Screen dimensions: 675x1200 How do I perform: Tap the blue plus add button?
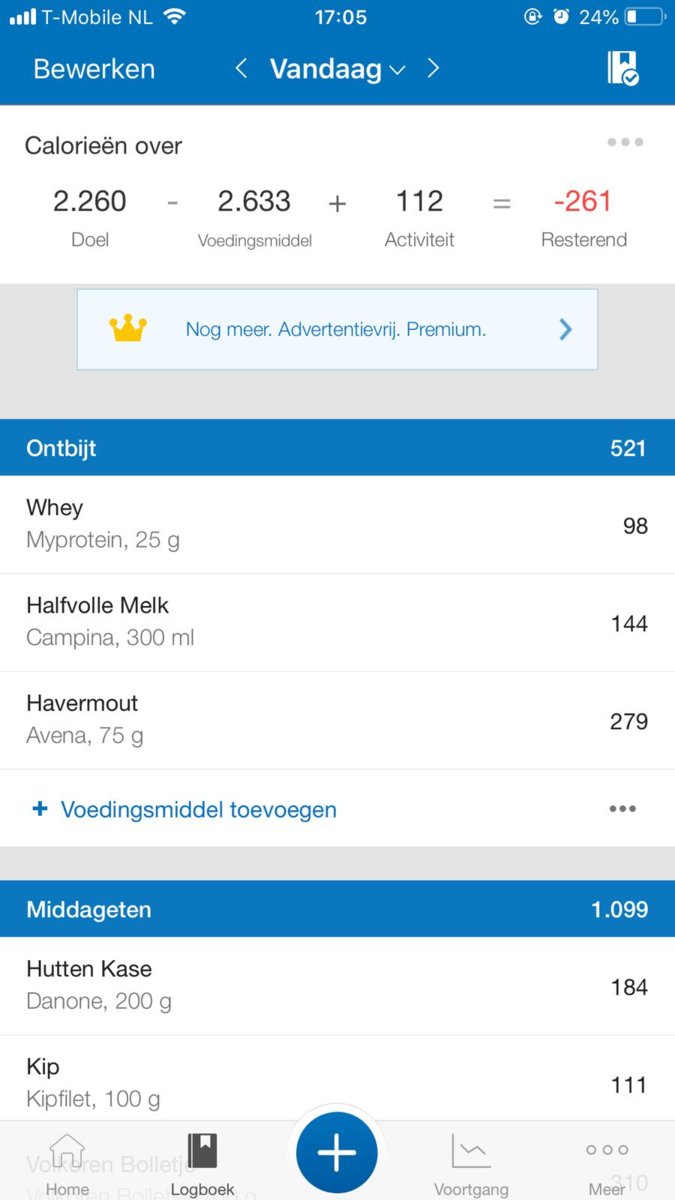point(337,1153)
